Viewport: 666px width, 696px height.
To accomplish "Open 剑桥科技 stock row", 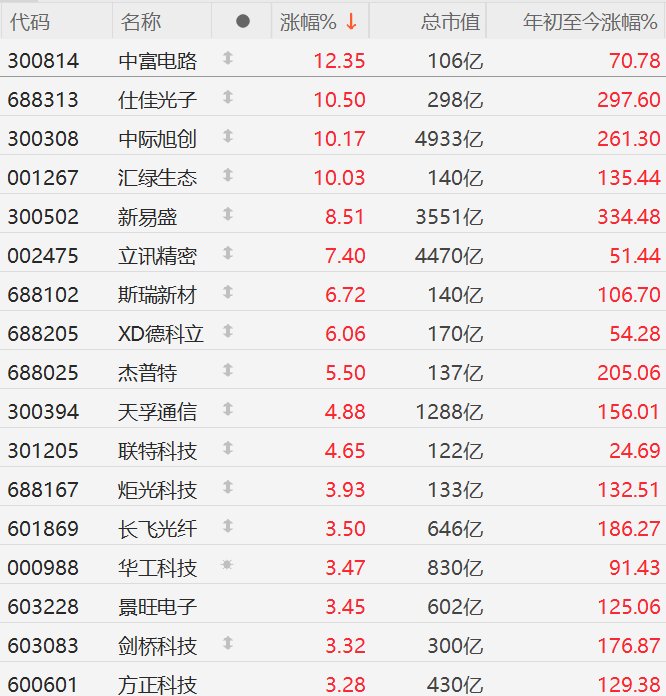I will coord(157,646).
